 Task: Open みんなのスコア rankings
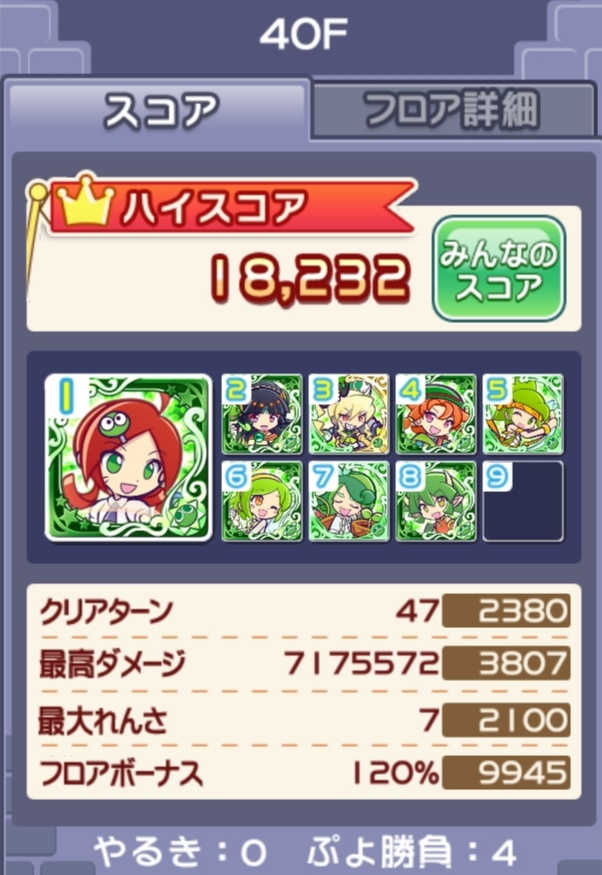point(498,268)
